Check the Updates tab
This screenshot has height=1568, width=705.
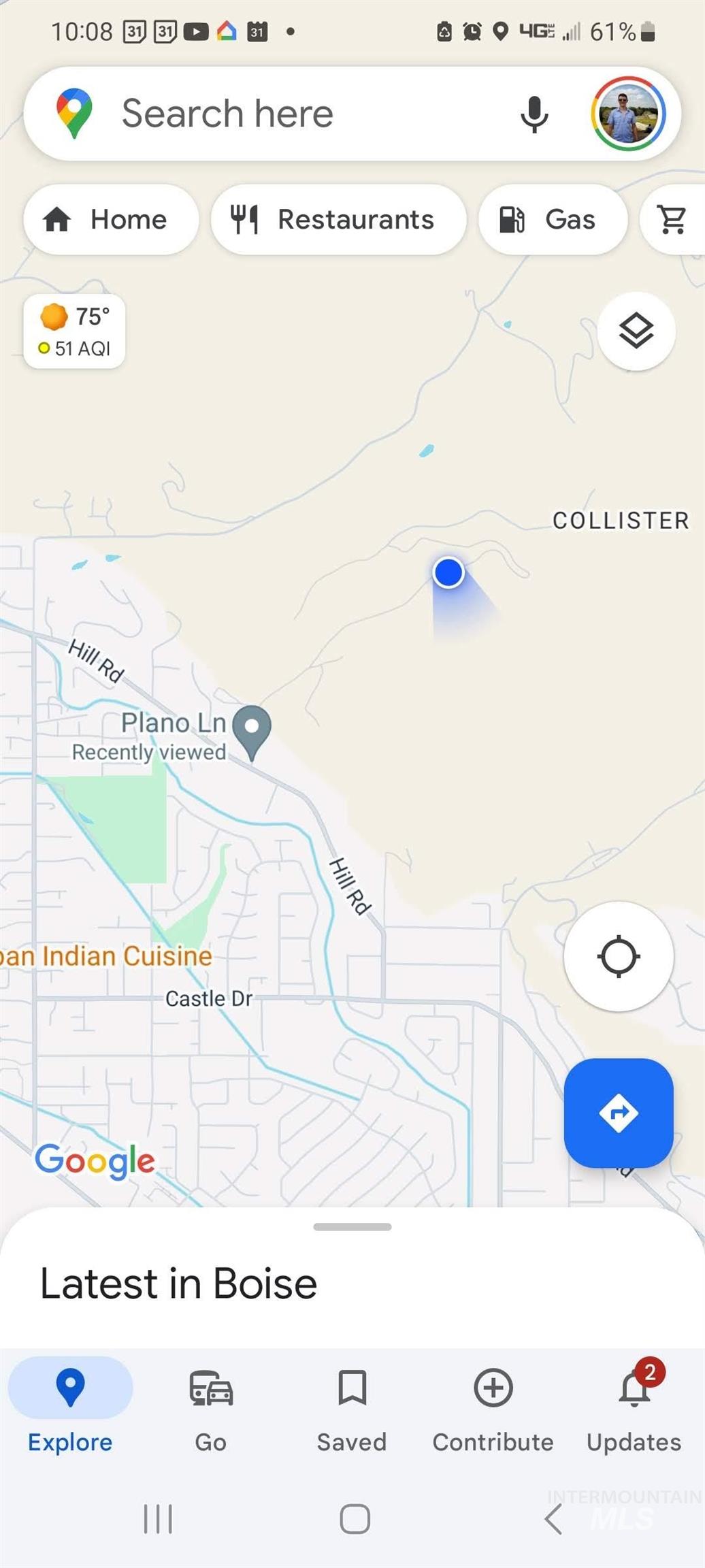tap(634, 1411)
